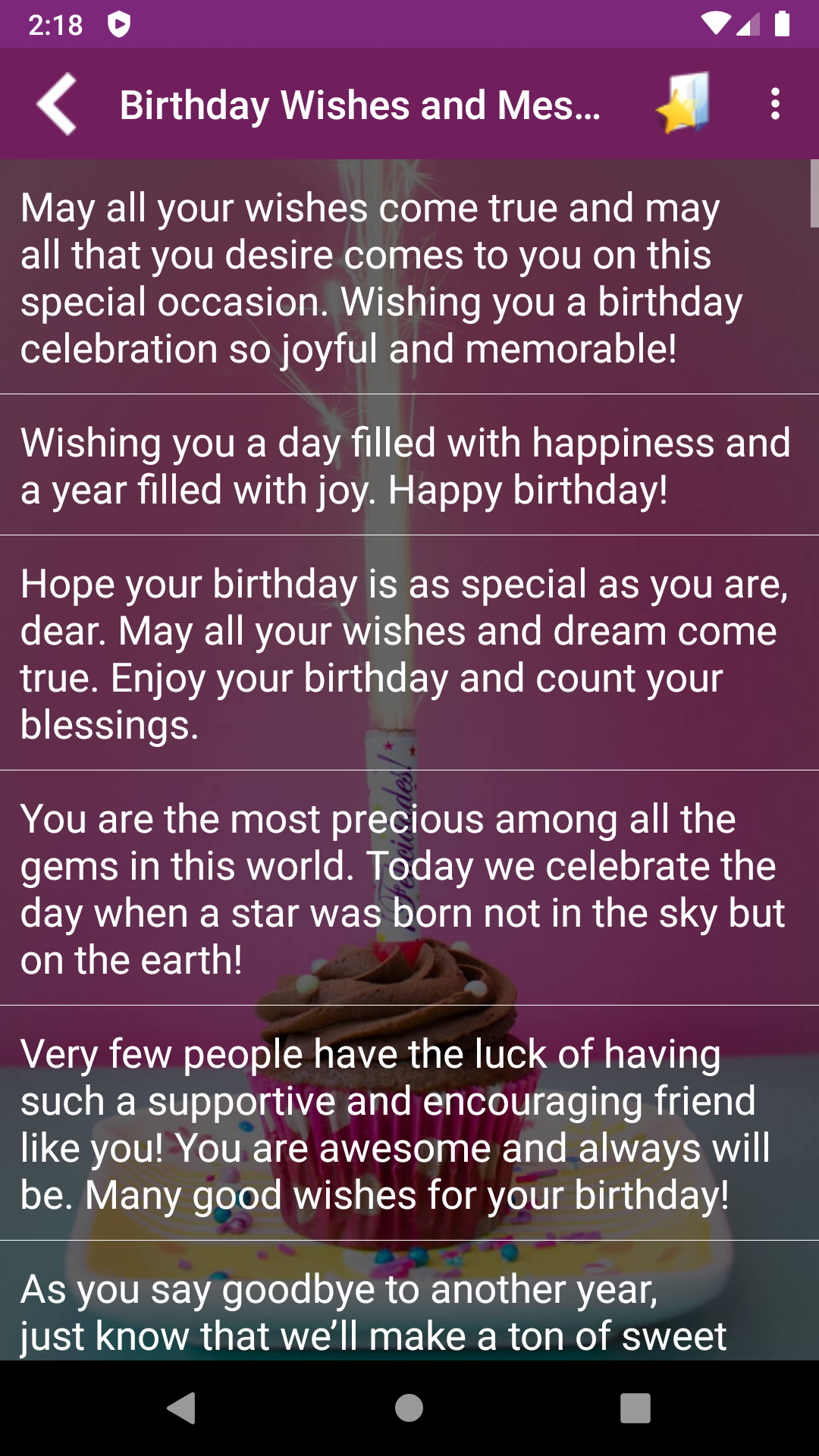
Task: Tap the system home button
Action: pyautogui.click(x=409, y=1408)
